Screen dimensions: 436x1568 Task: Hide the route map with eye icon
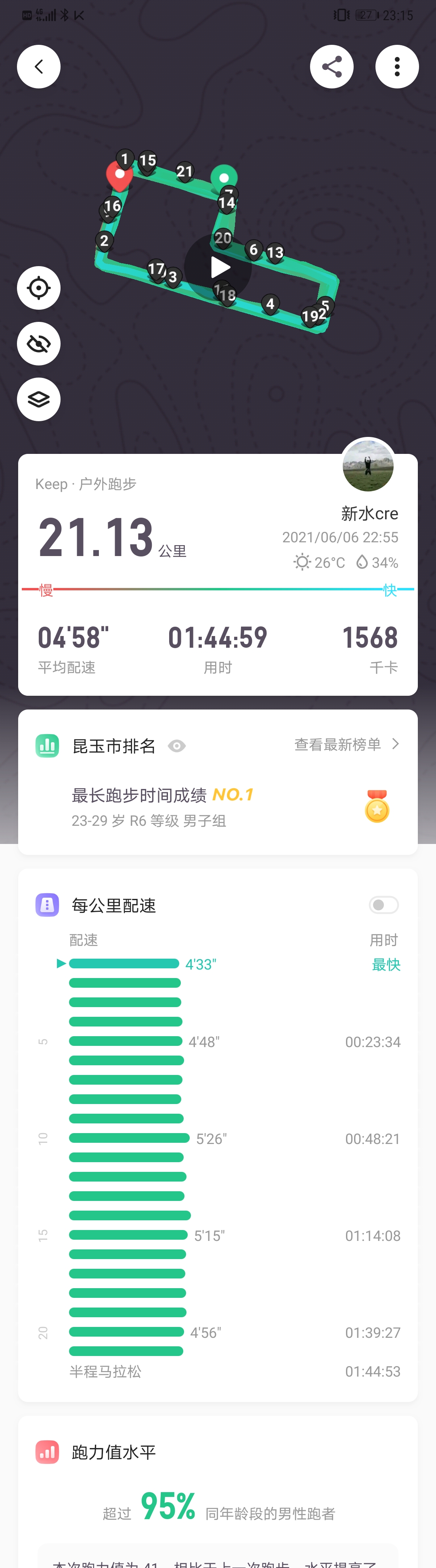[38, 344]
